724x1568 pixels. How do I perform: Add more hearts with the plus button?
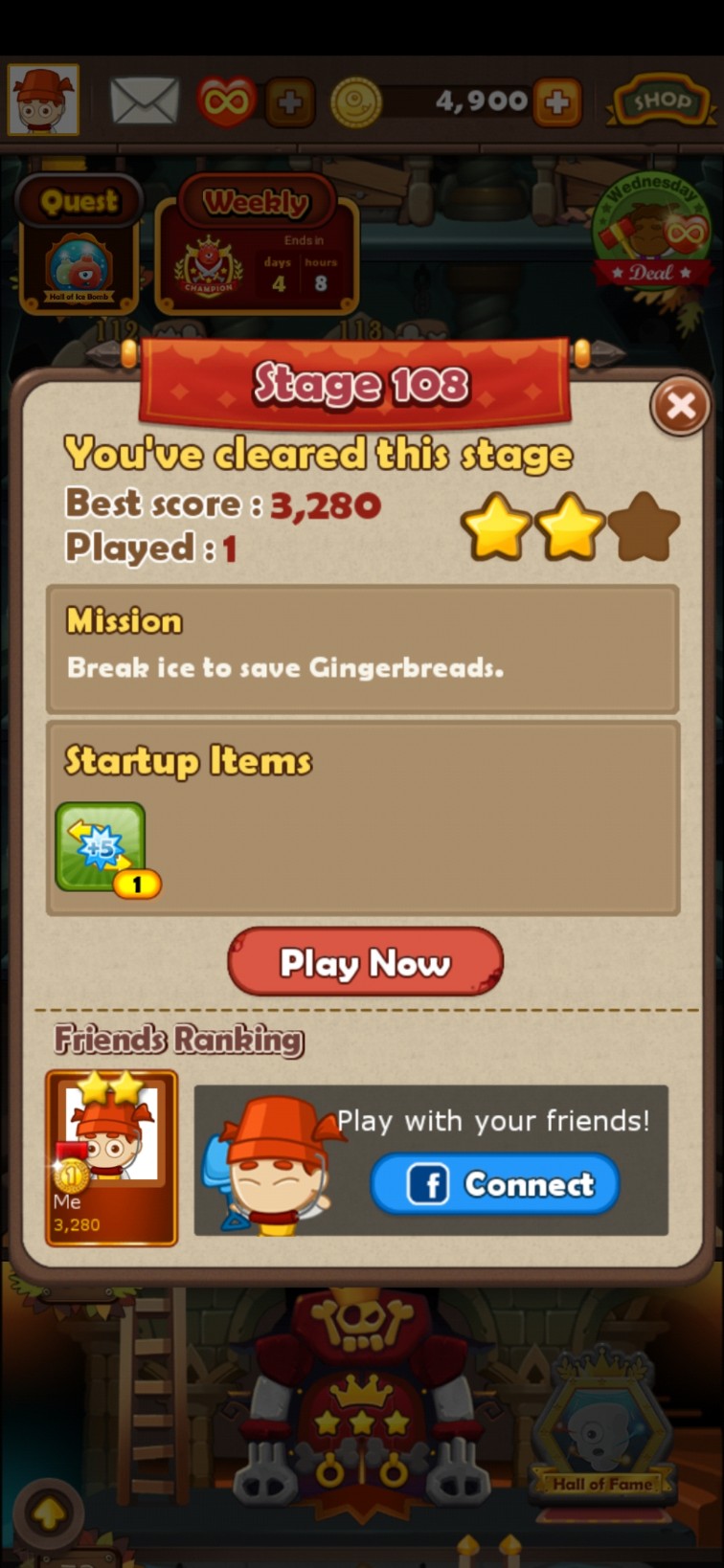(290, 101)
